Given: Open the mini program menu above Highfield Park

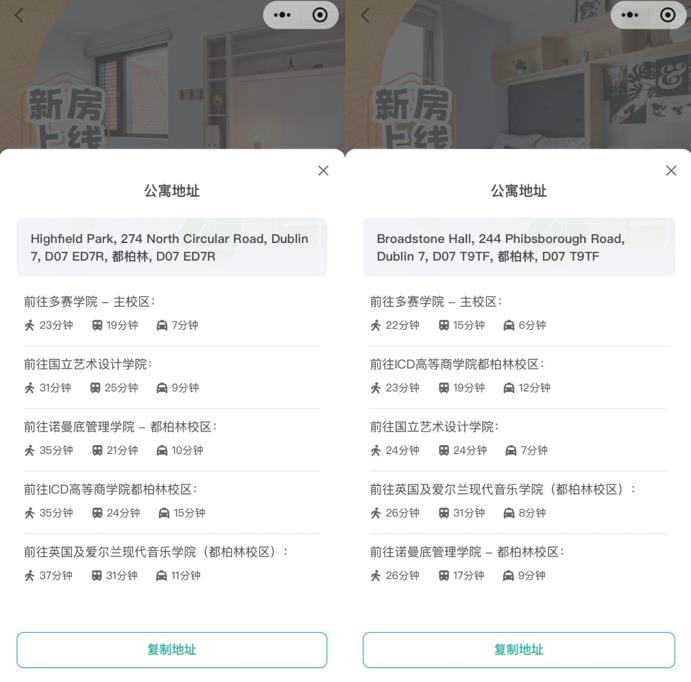Looking at the screenshot, I should point(282,15).
